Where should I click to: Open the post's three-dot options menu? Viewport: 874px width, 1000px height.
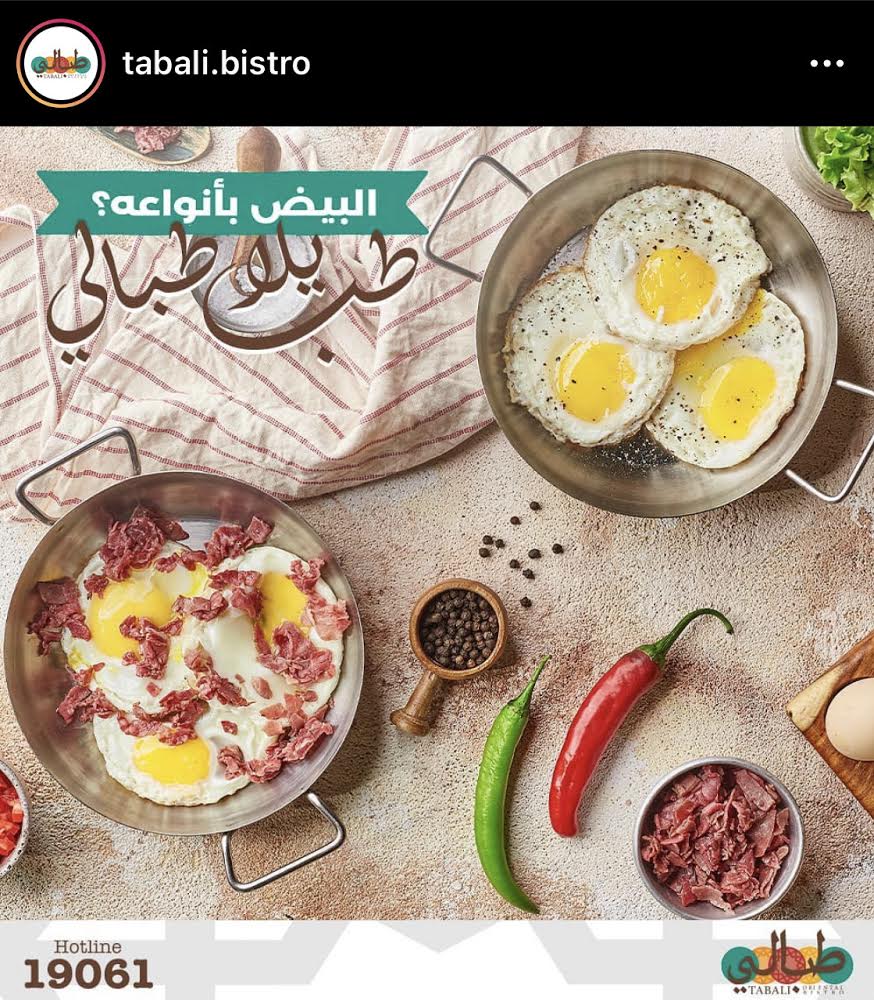(826, 64)
